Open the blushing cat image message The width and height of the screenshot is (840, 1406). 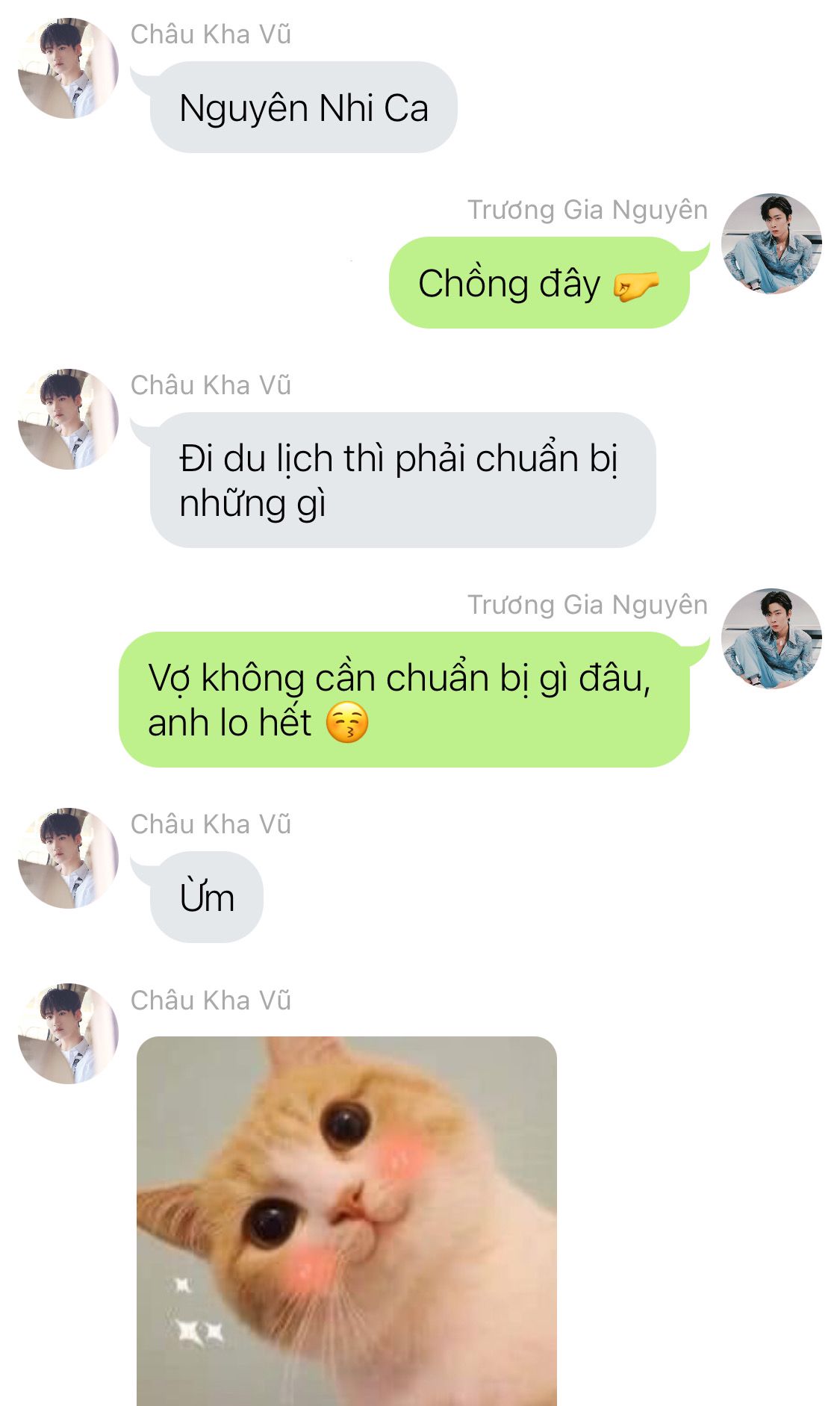[x=346, y=1221]
